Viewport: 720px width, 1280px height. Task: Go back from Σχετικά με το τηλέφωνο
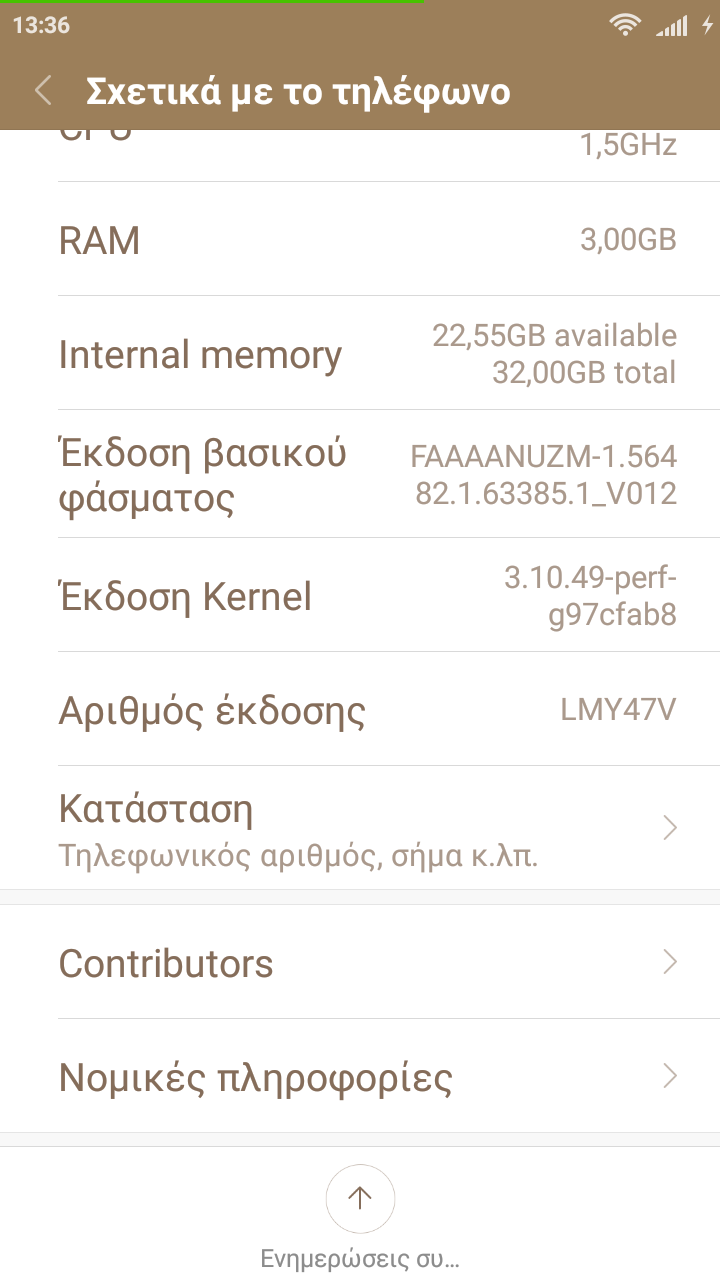43,91
